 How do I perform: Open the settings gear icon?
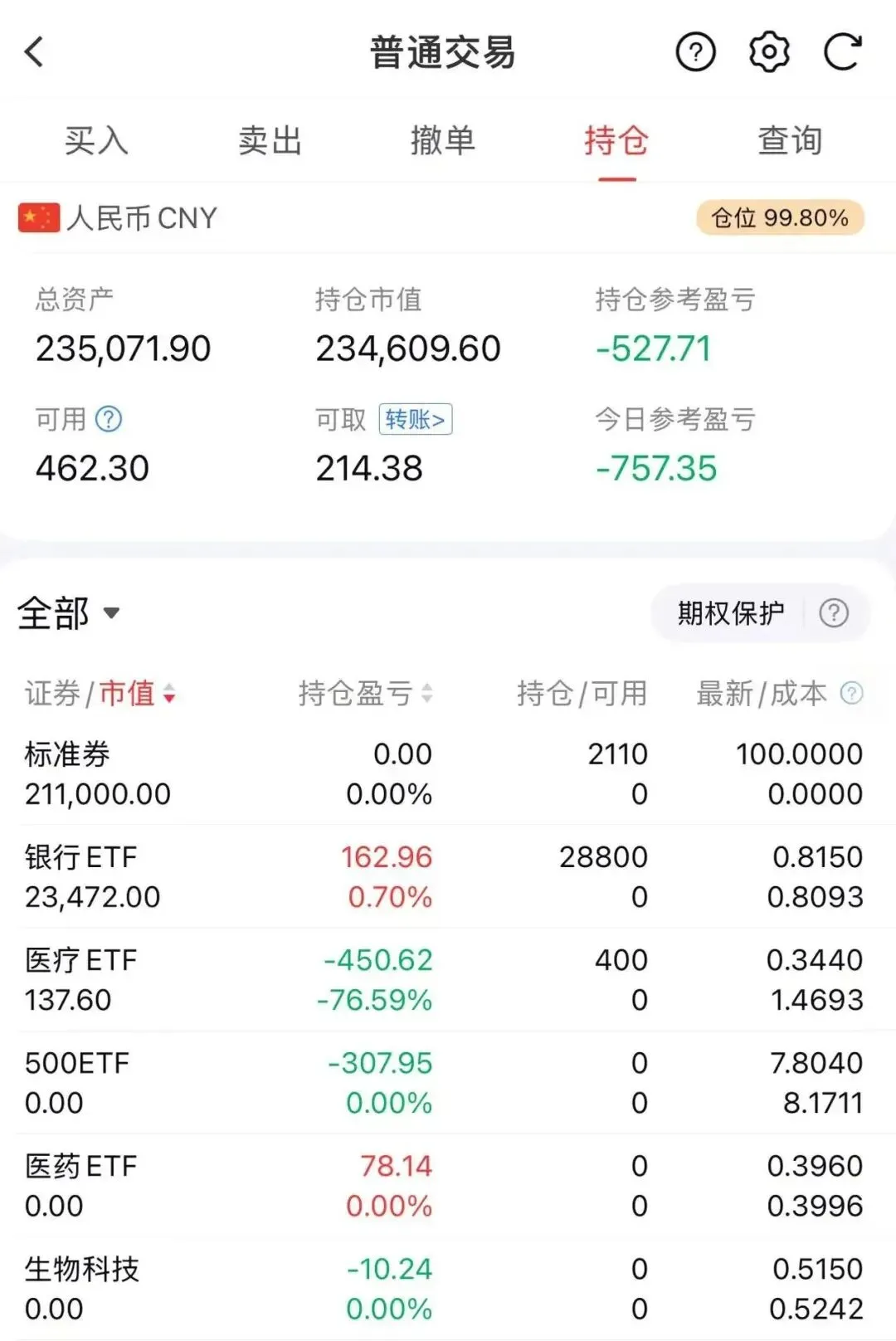(769, 52)
